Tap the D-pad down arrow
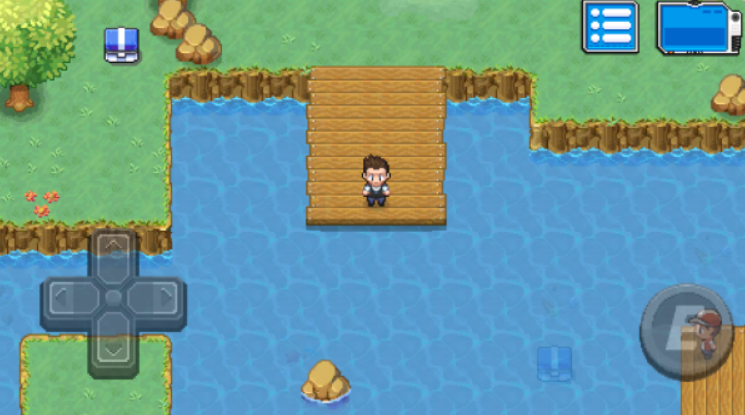The image size is (745, 415). [113, 348]
